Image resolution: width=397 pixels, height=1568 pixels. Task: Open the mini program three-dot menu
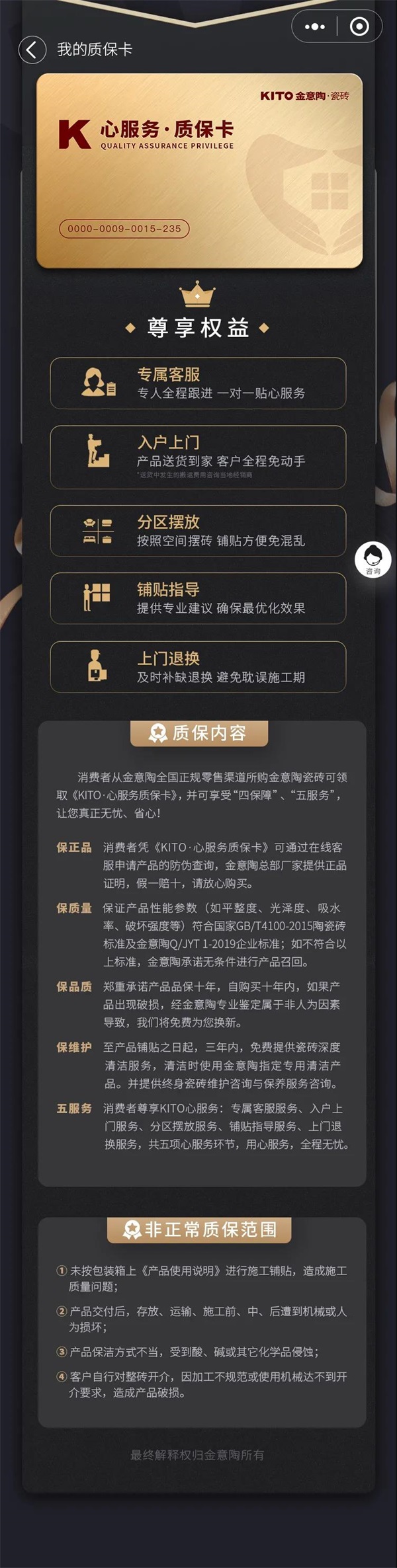click(315, 27)
